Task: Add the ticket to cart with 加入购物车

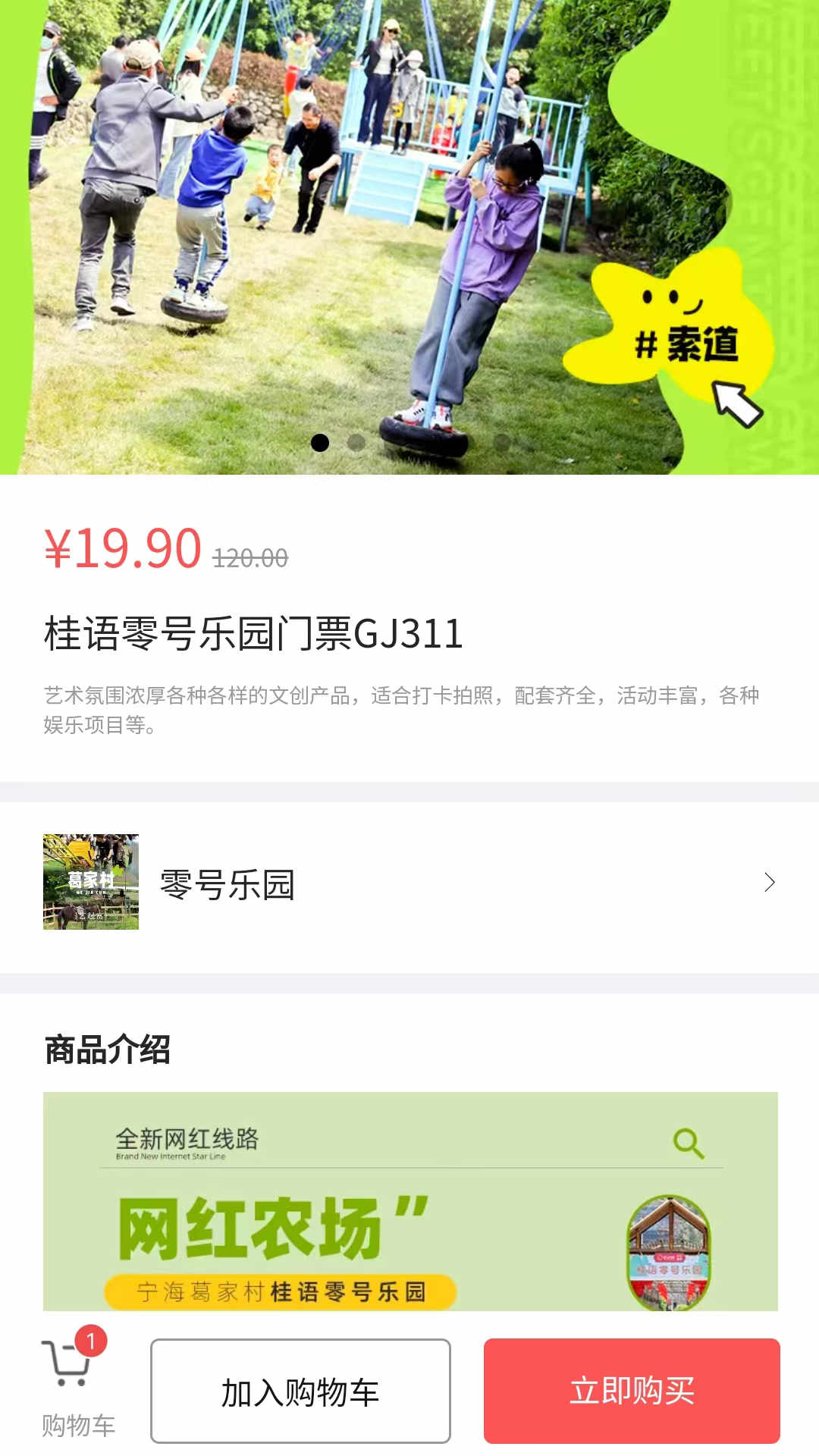Action: 300,1391
